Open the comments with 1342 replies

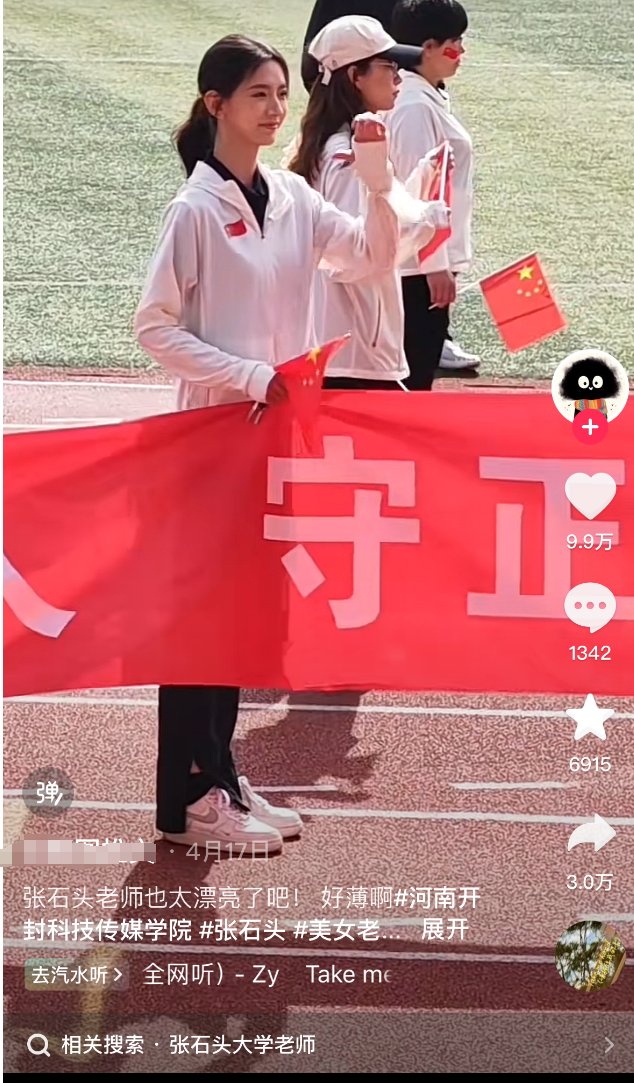point(590,608)
